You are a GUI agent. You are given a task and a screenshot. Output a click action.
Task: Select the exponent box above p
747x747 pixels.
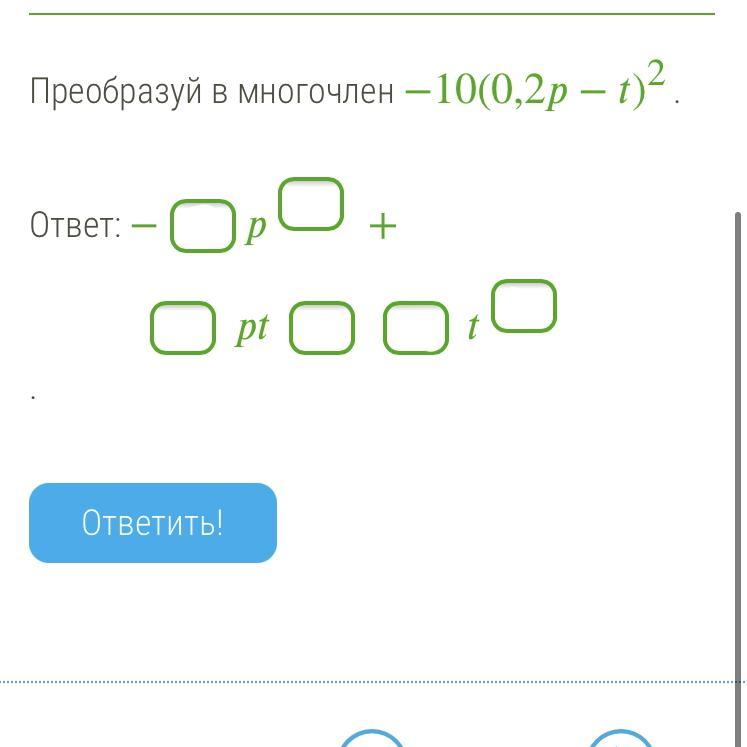[311, 204]
